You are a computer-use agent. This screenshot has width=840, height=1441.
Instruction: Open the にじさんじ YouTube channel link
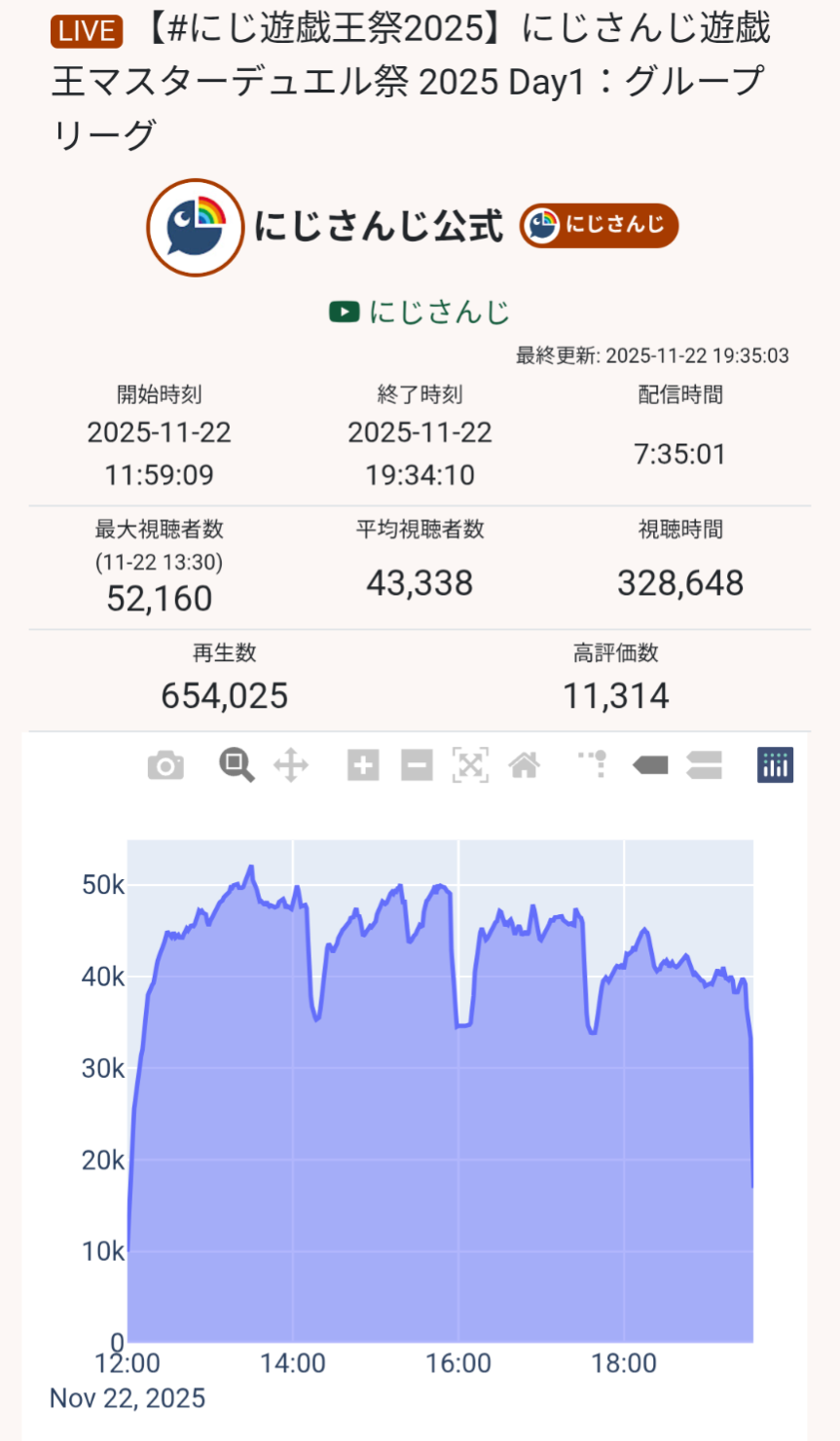420,312
